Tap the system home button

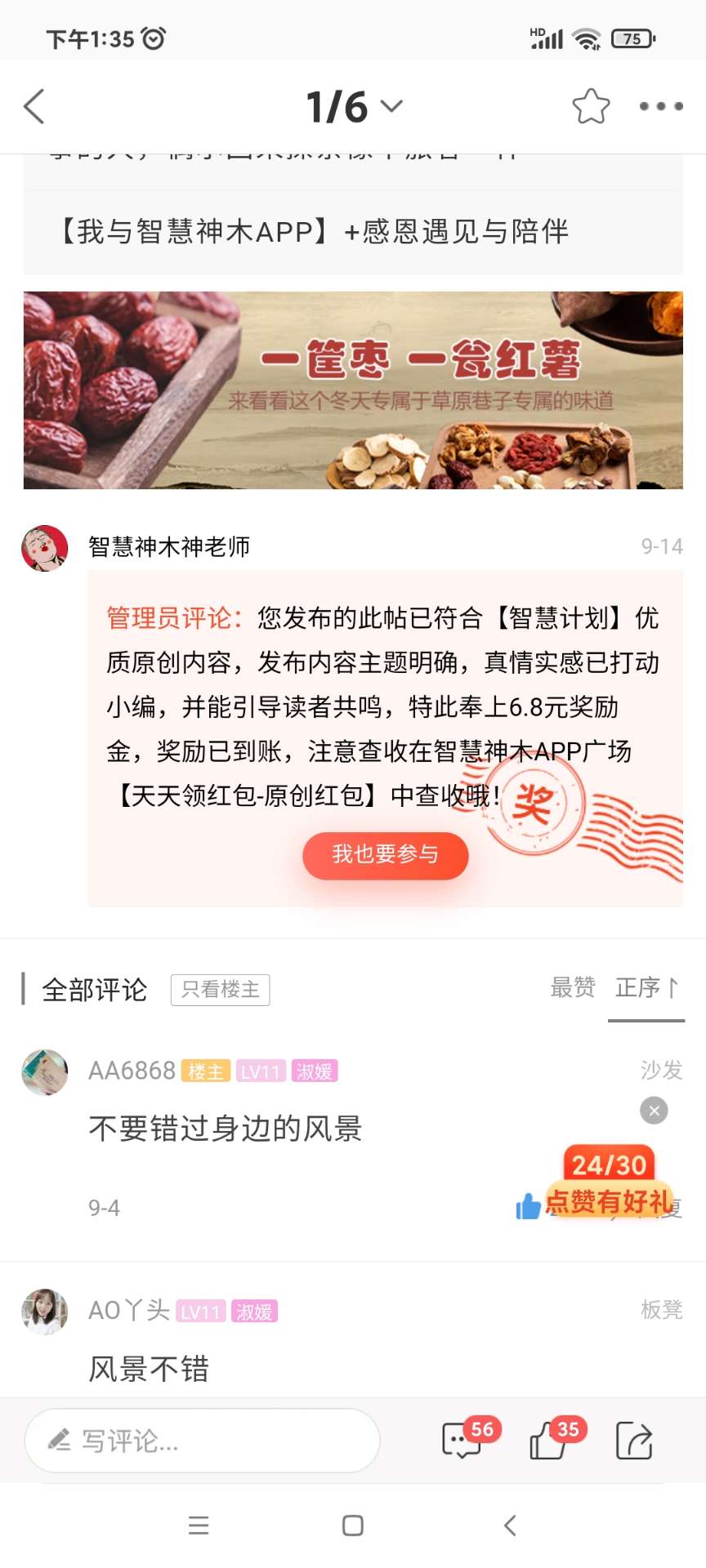[353, 1526]
